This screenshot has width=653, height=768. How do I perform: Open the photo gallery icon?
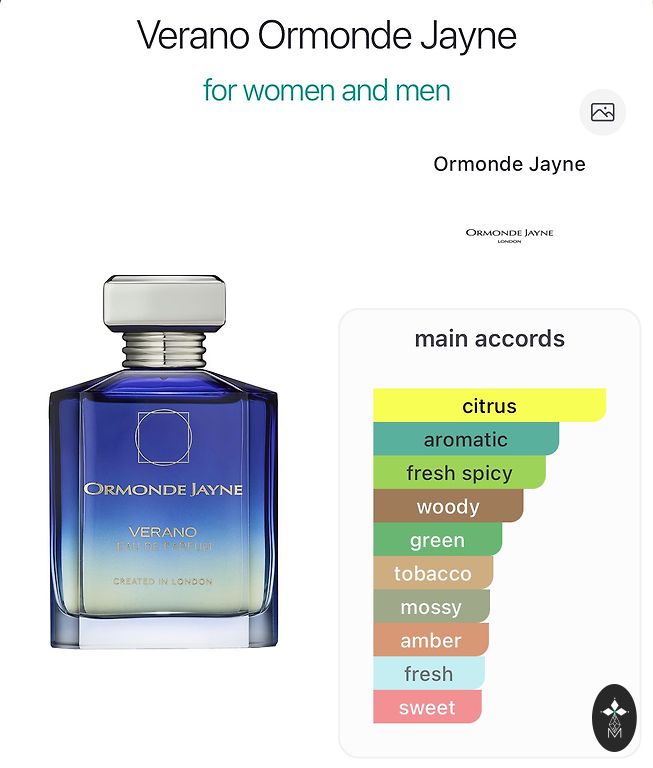[602, 112]
